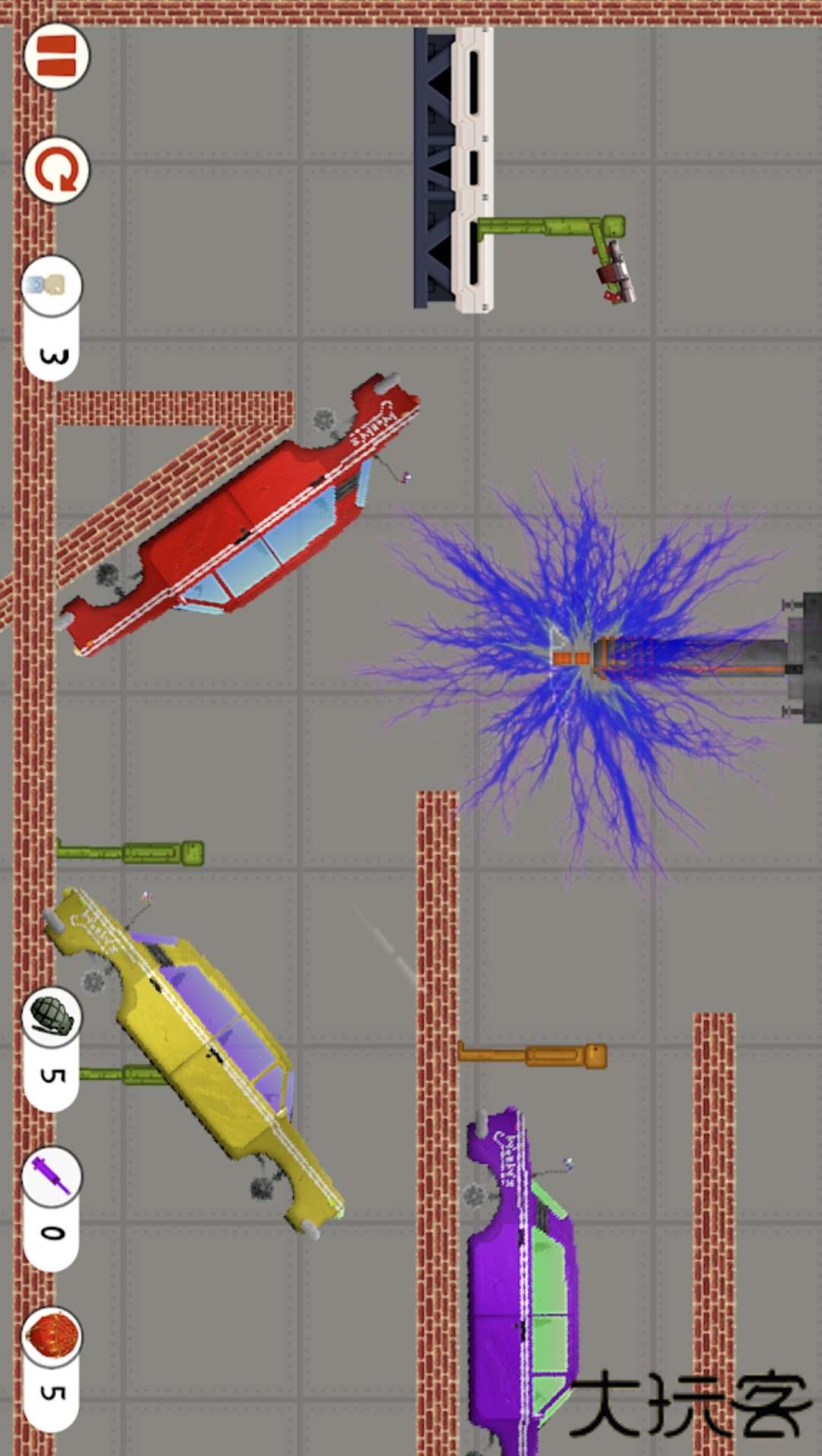The height and width of the screenshot is (1456, 822).
Task: Select the red lantern item
Action: click(x=52, y=1337)
